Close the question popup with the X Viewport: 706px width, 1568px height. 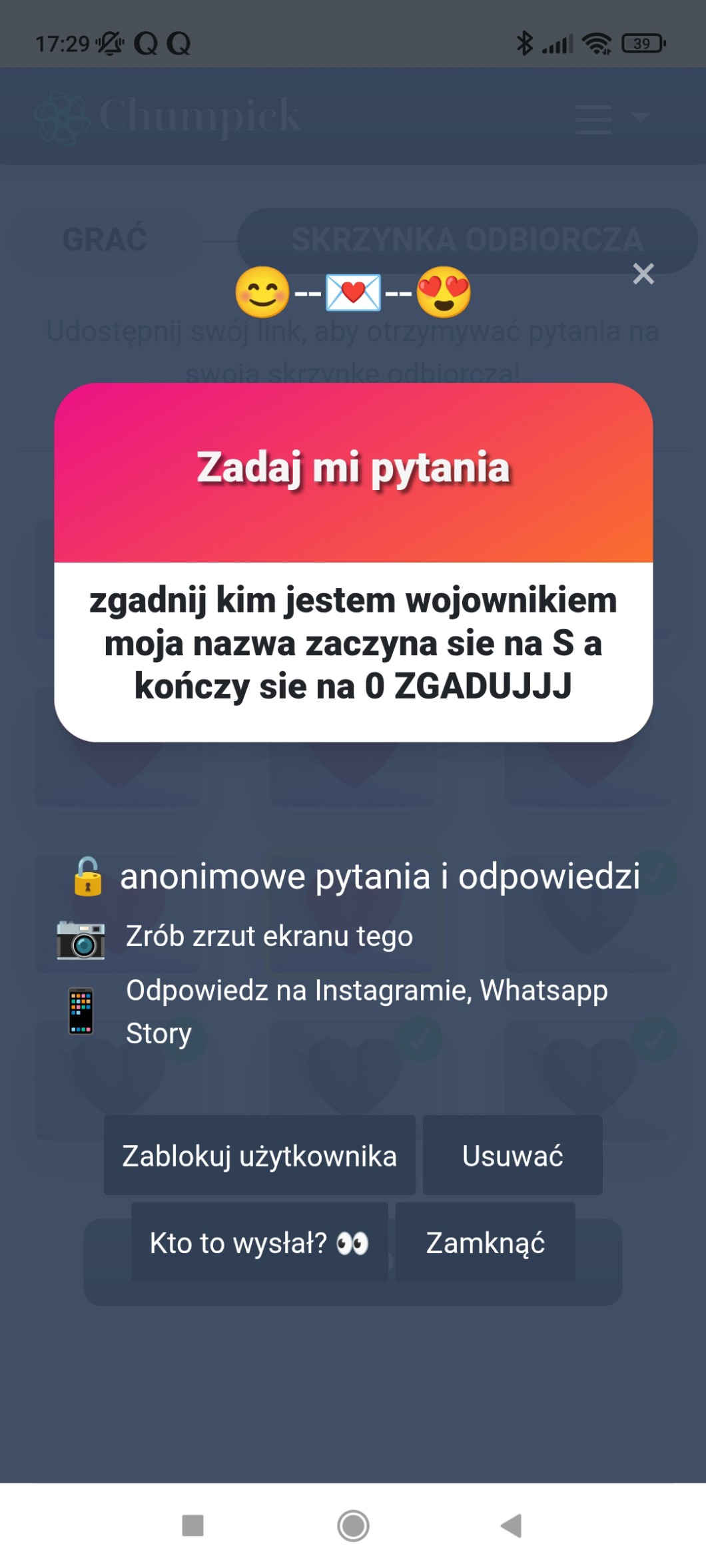pos(643,274)
